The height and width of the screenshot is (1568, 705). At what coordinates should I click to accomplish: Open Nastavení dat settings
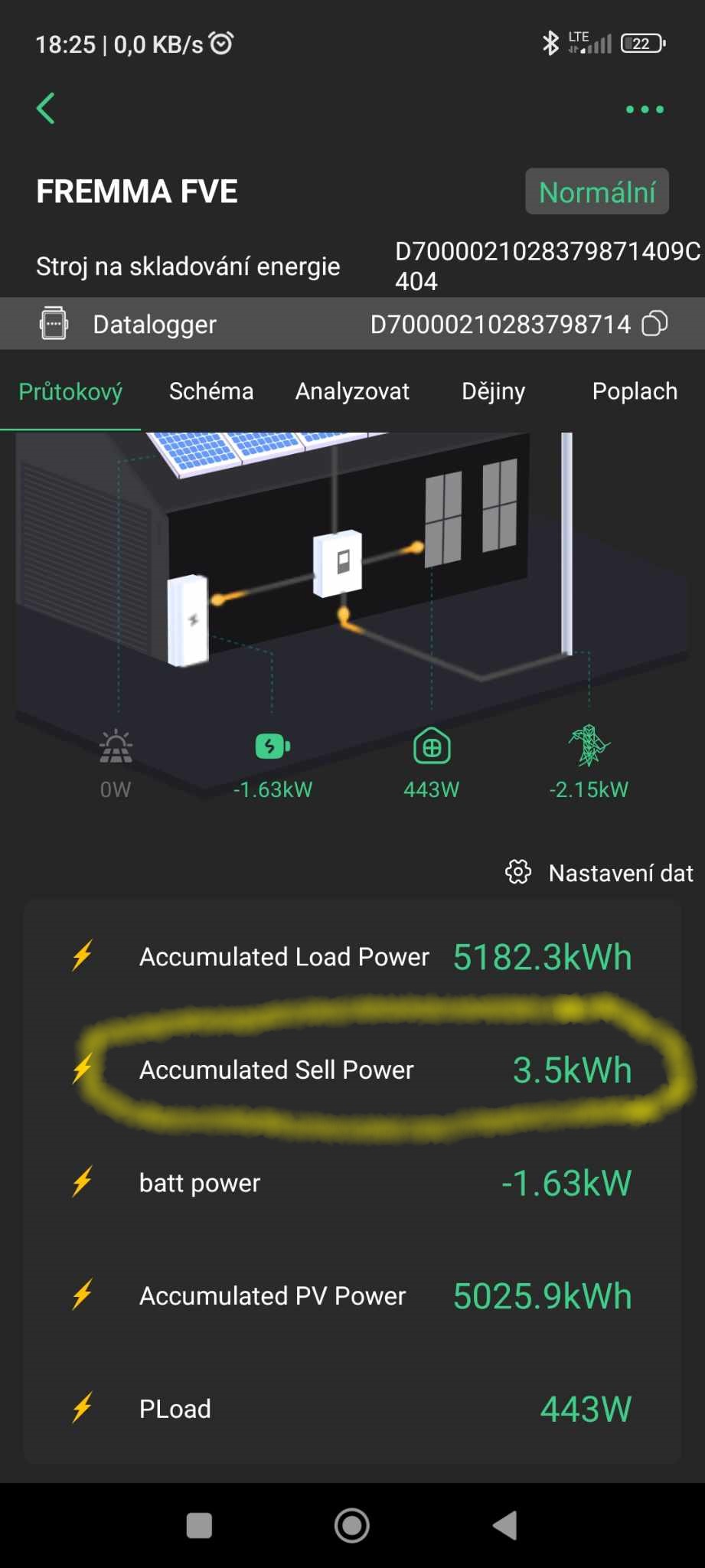pyautogui.click(x=599, y=873)
